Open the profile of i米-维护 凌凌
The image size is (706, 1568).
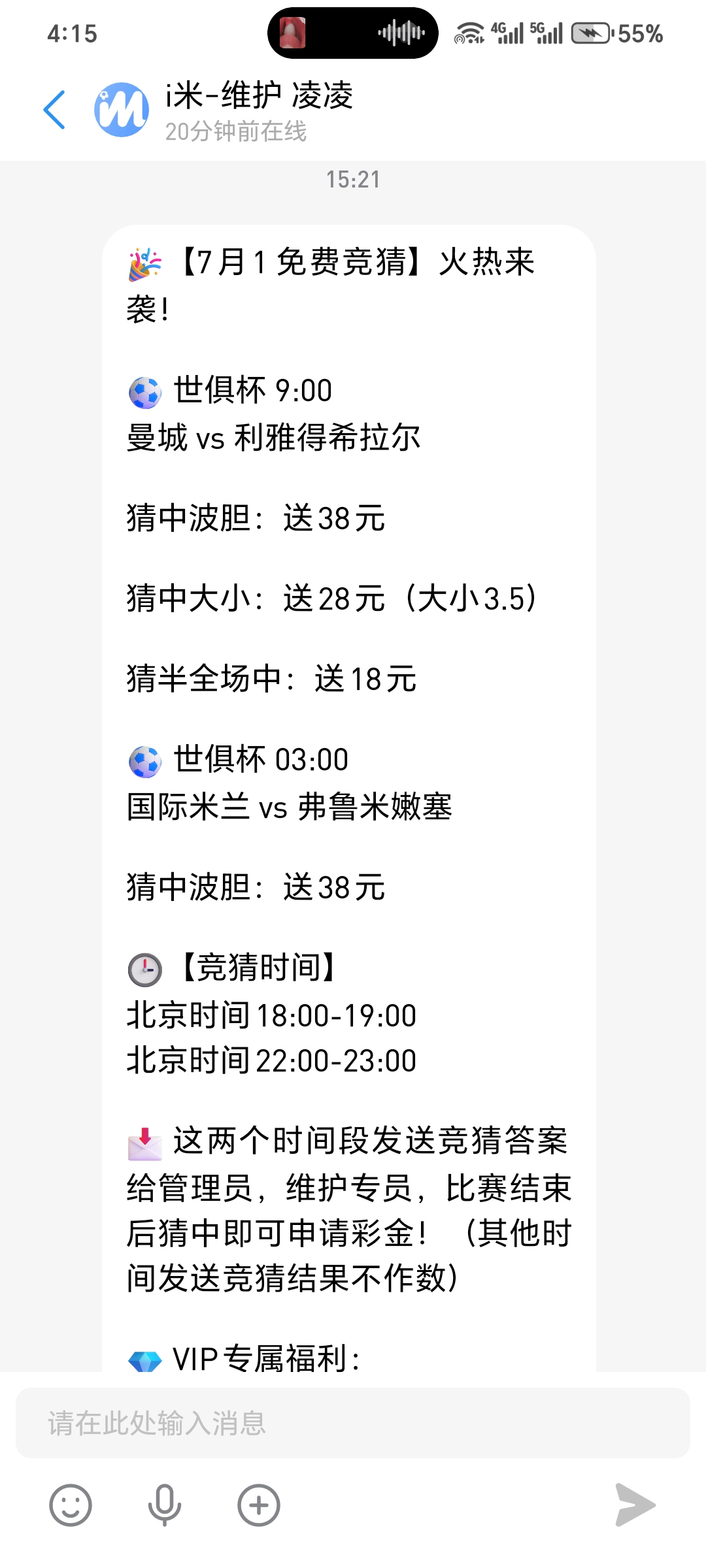click(x=122, y=110)
